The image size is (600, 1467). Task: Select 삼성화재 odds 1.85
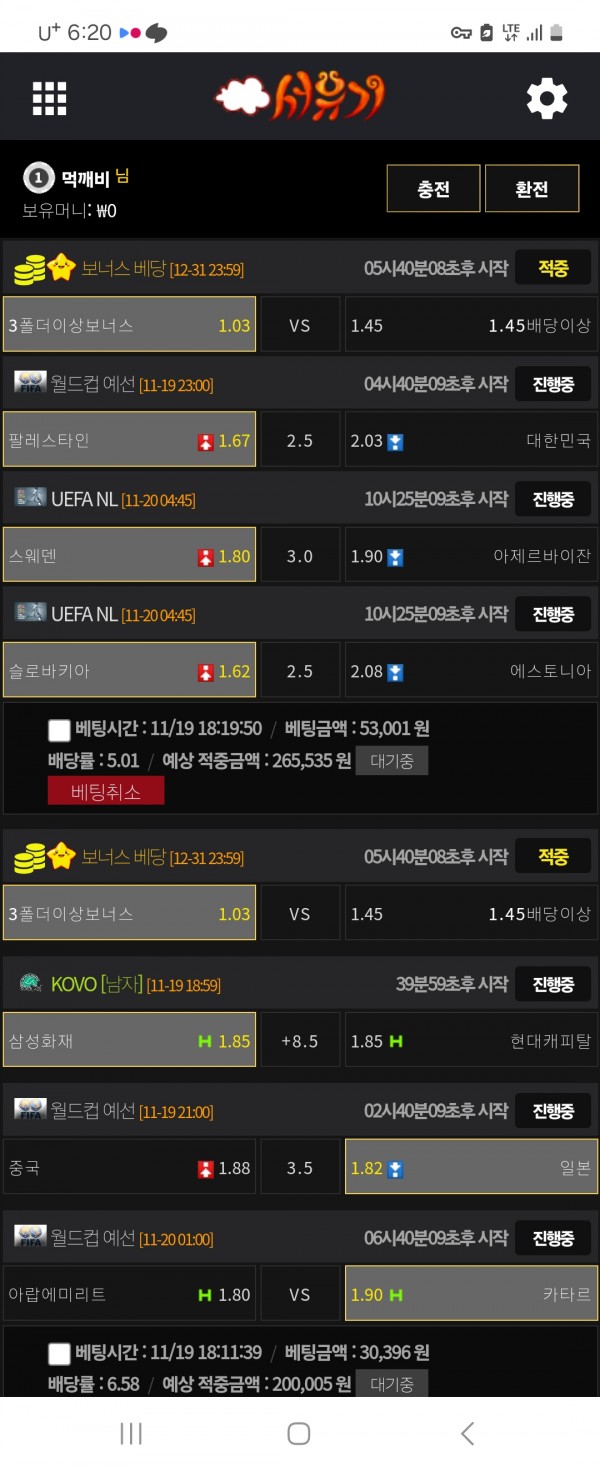point(129,1041)
